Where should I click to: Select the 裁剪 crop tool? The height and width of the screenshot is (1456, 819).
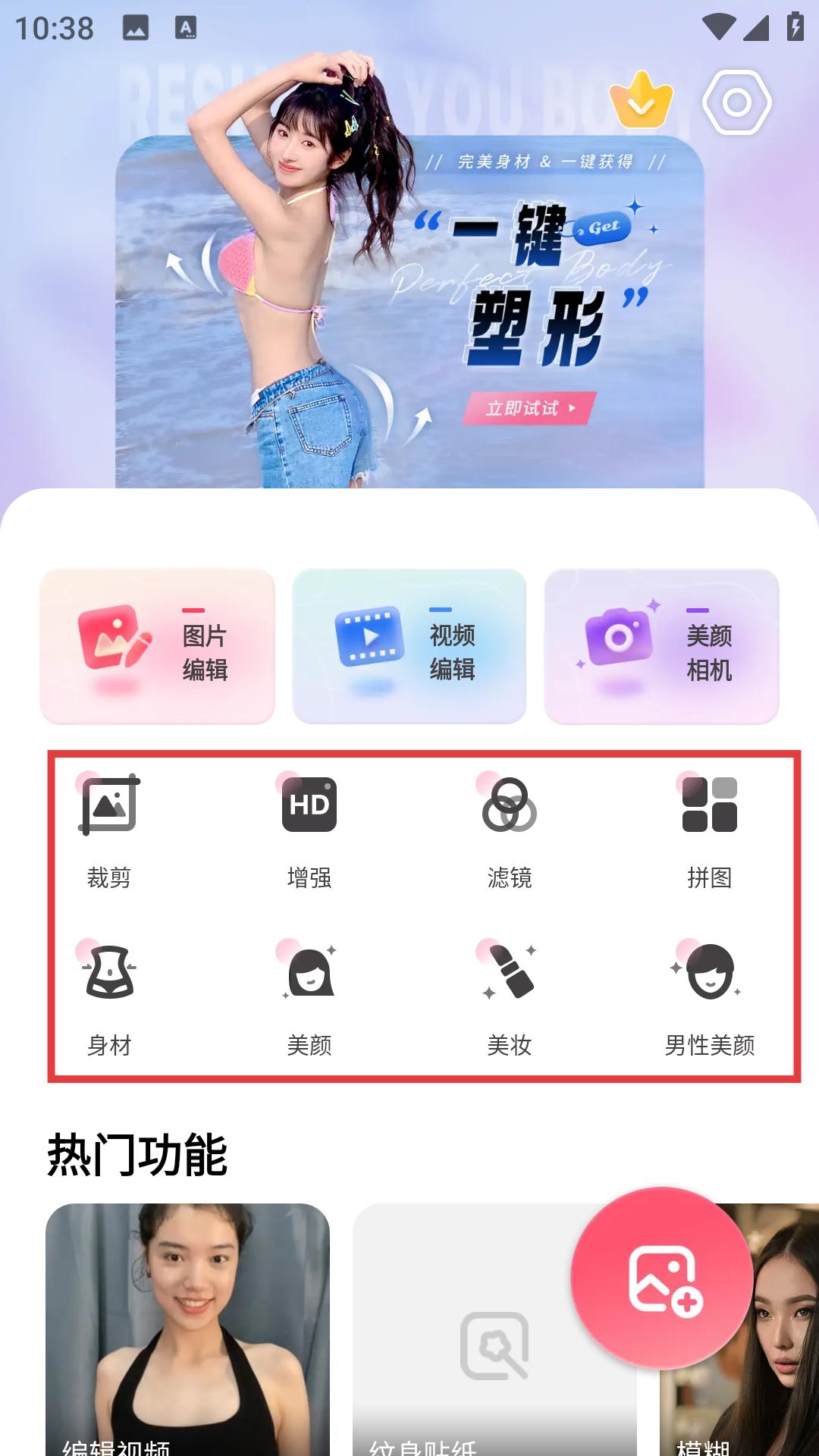coord(109,830)
